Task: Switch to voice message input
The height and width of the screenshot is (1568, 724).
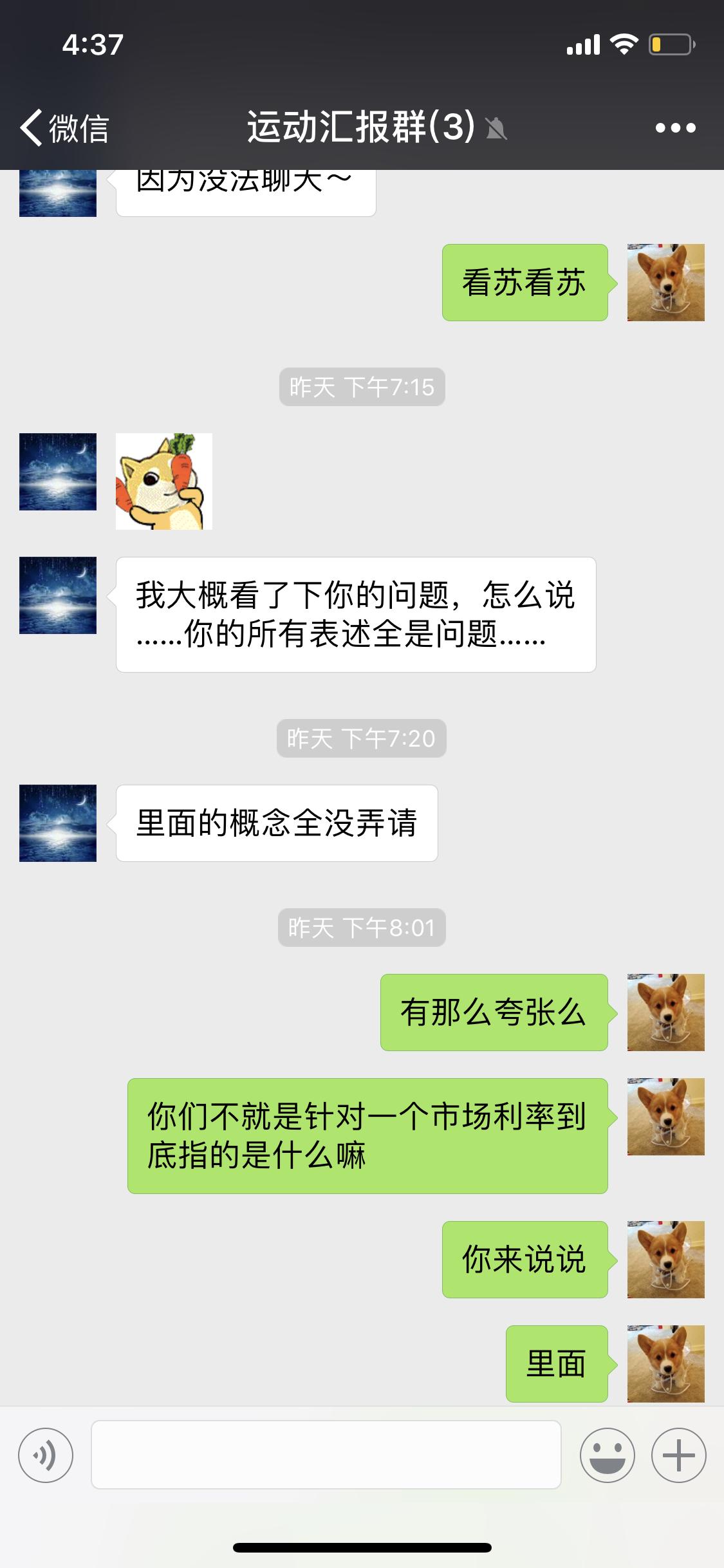Action: tap(46, 1455)
